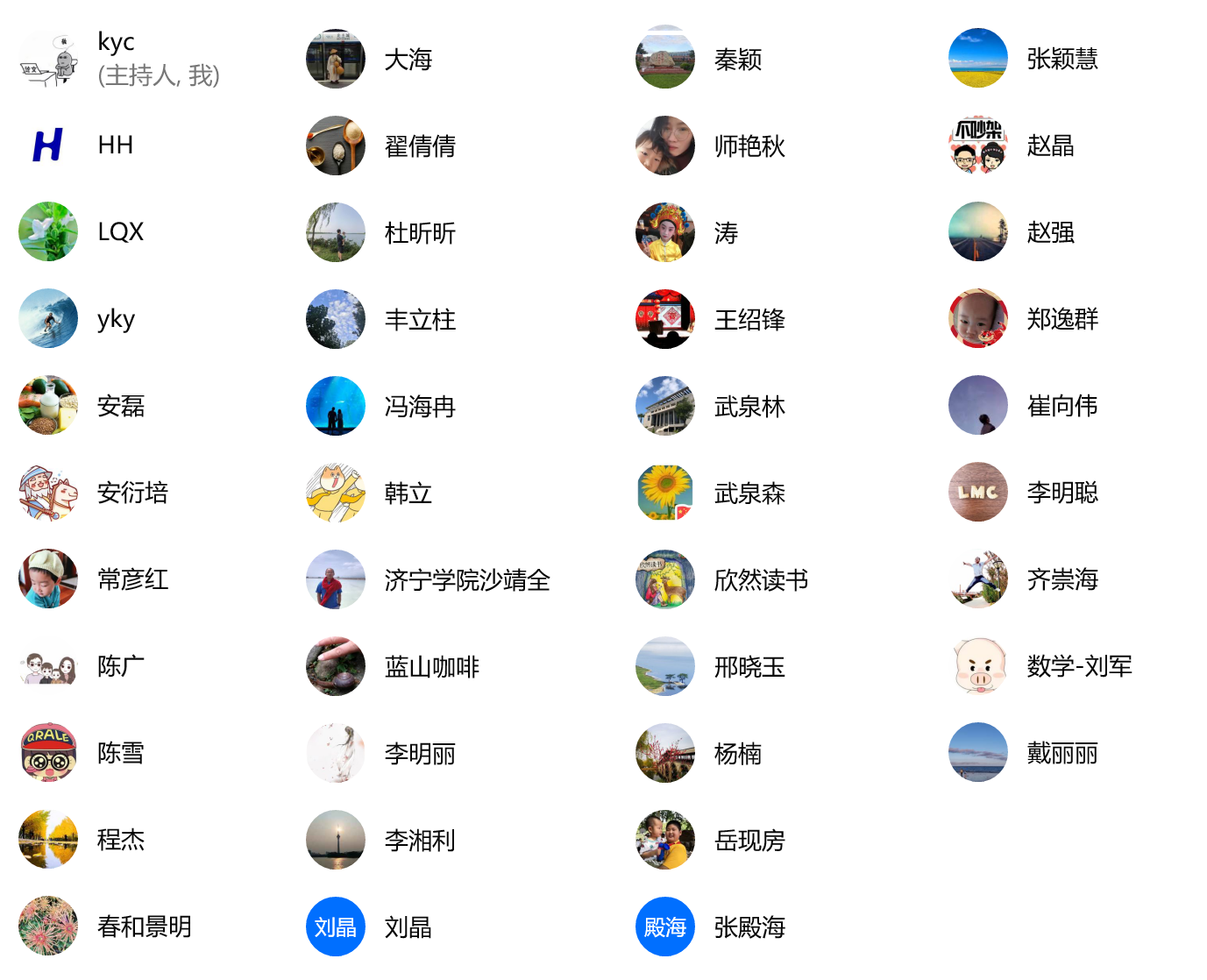
Task: Select participant HH
Action: (x=115, y=146)
